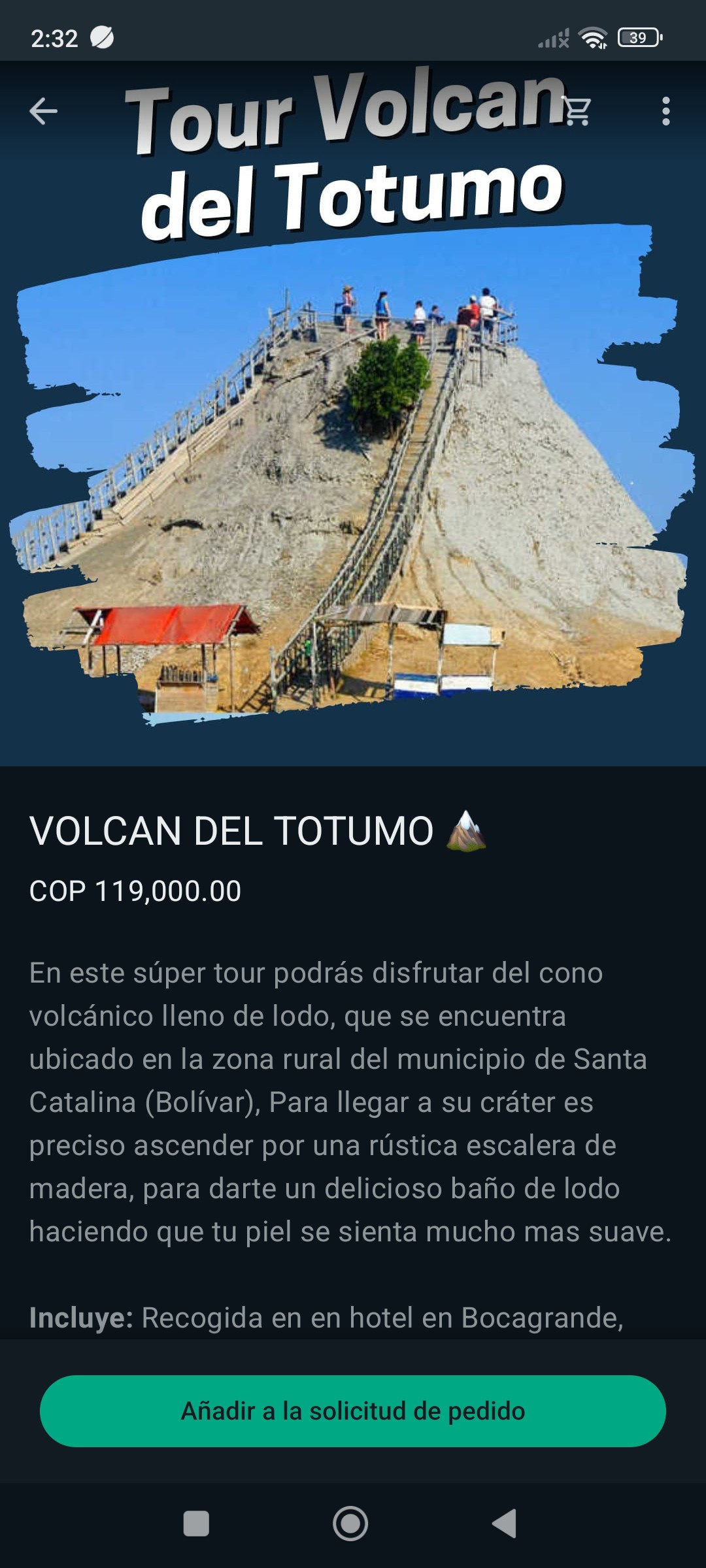Tap the system home button

pyautogui.click(x=350, y=1524)
